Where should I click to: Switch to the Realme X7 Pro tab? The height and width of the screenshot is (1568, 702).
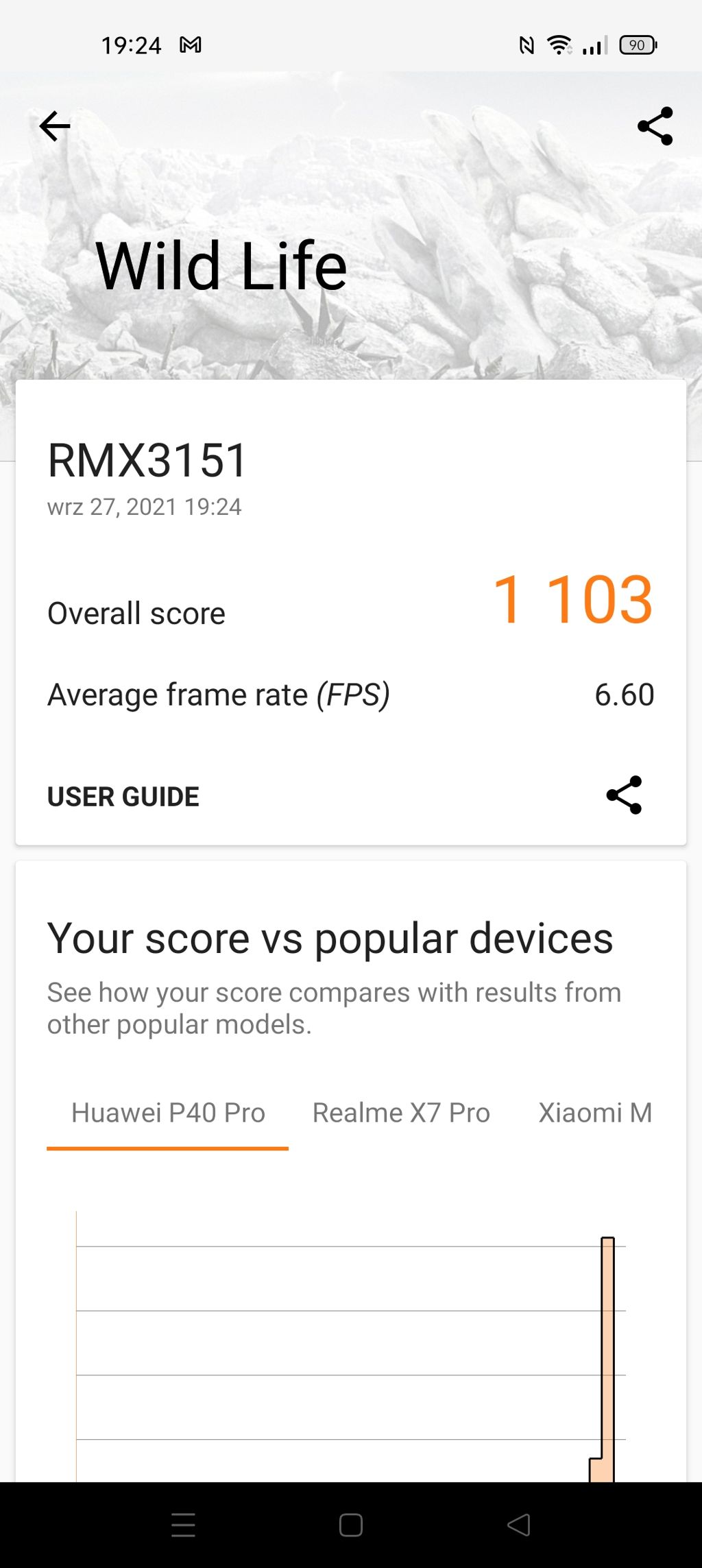coord(401,1113)
